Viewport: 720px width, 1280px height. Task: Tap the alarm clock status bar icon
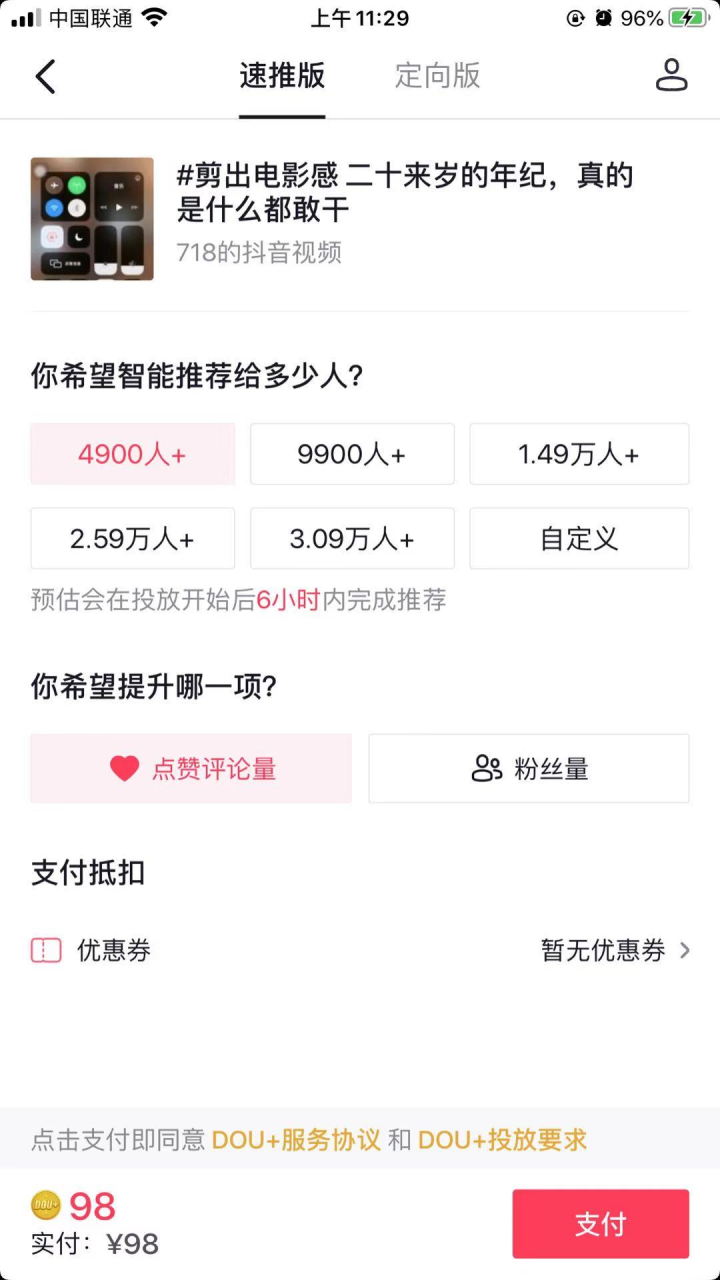tap(601, 16)
